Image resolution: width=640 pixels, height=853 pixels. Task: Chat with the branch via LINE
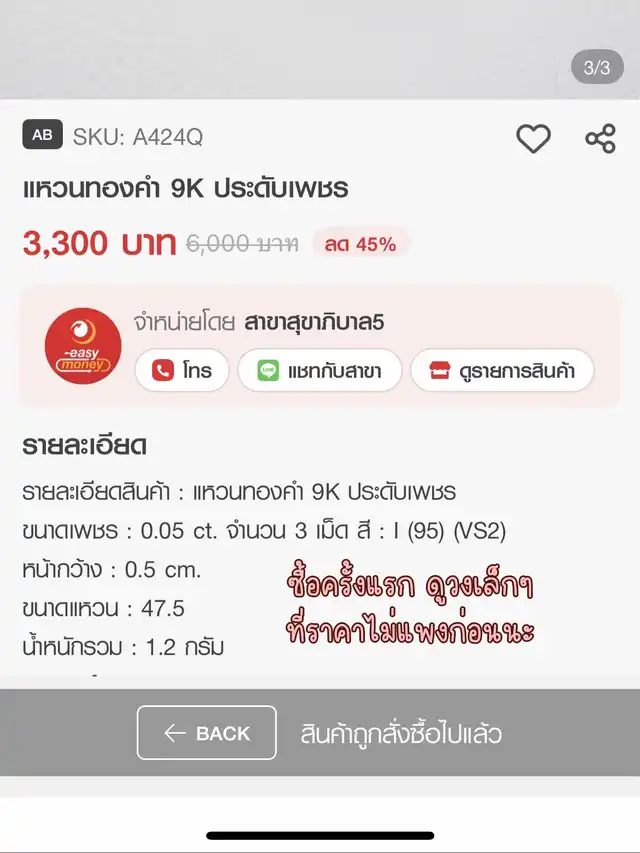point(320,370)
